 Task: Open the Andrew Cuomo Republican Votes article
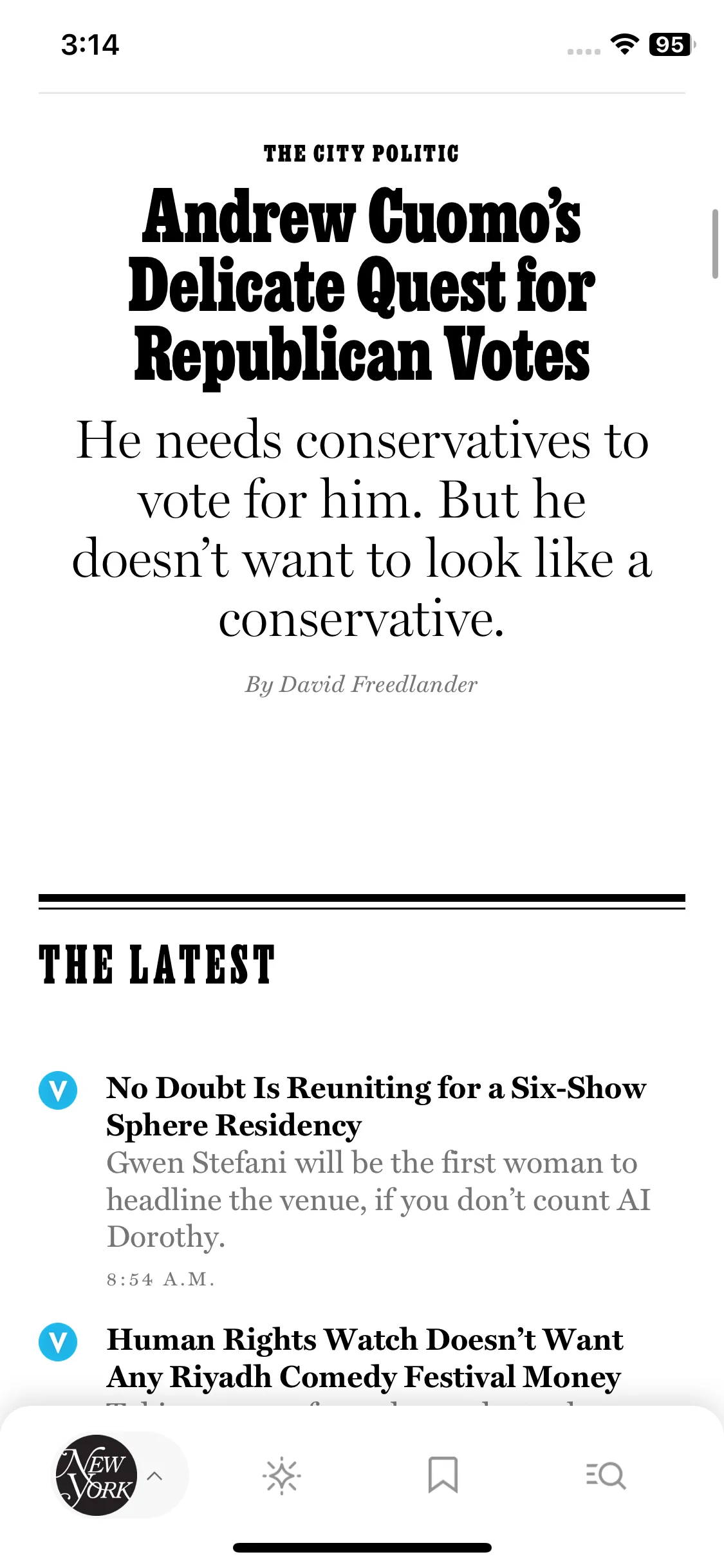[x=362, y=286]
